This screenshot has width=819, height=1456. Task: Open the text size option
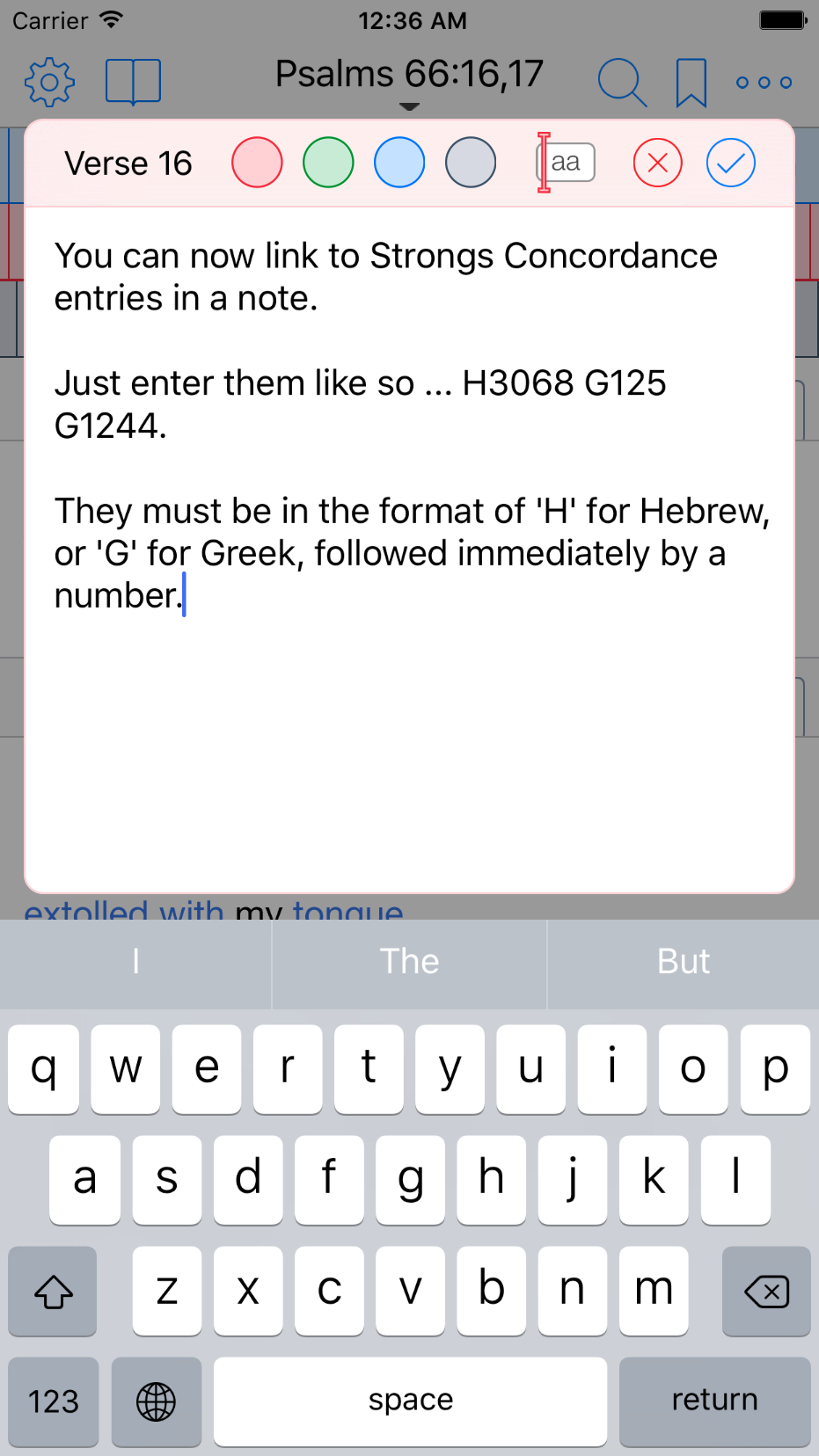coord(565,163)
